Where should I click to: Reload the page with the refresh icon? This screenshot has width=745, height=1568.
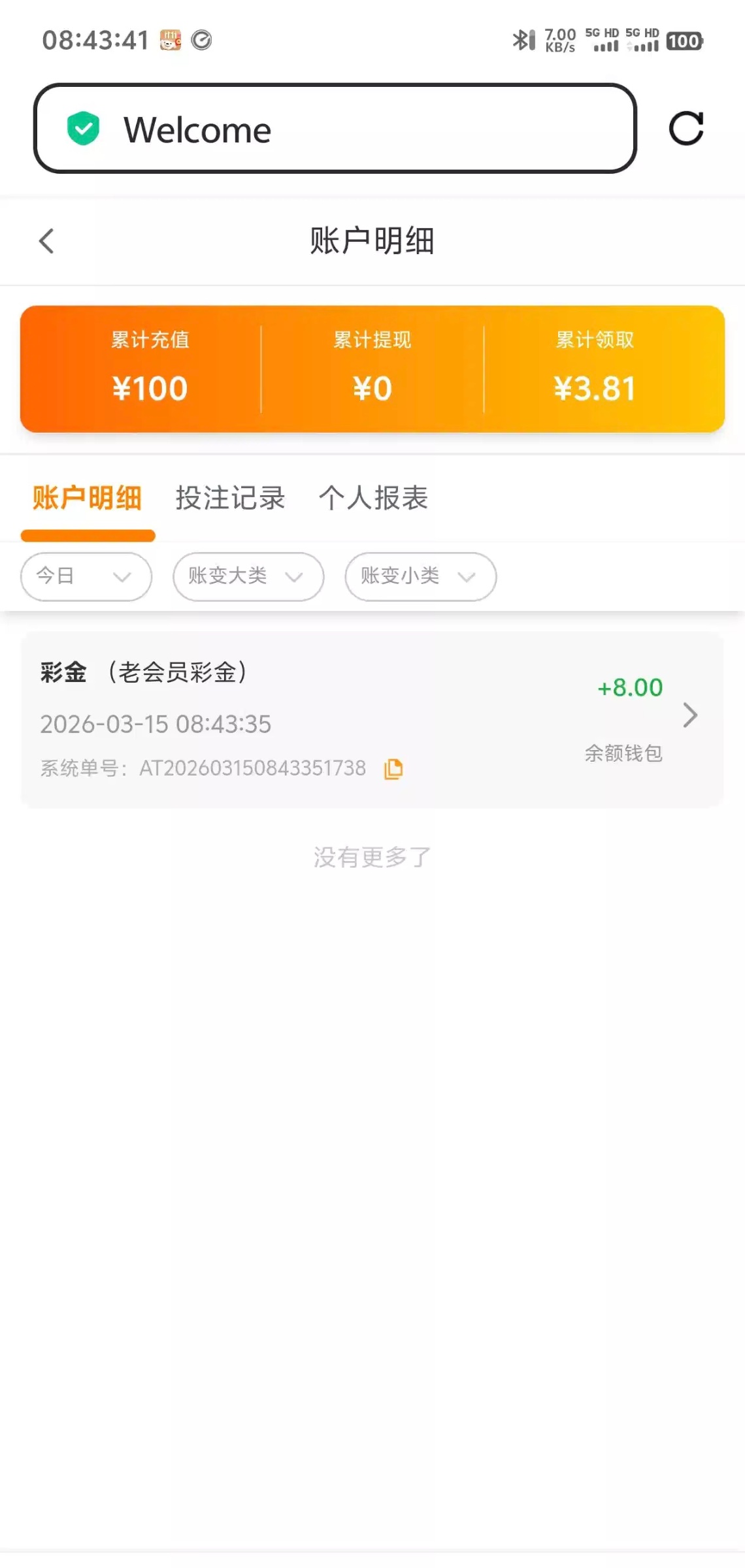(x=686, y=128)
